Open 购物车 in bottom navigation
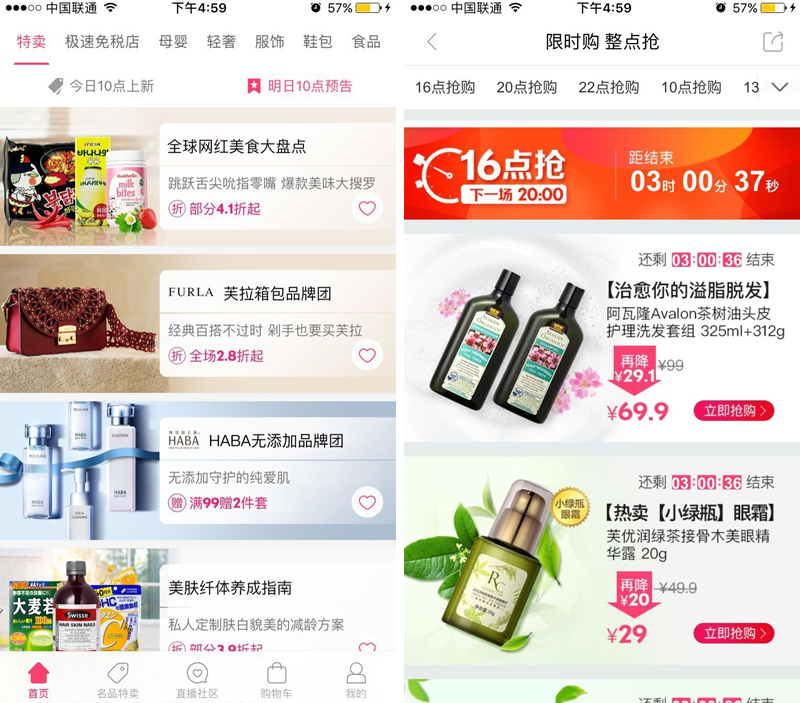 pos(276,680)
